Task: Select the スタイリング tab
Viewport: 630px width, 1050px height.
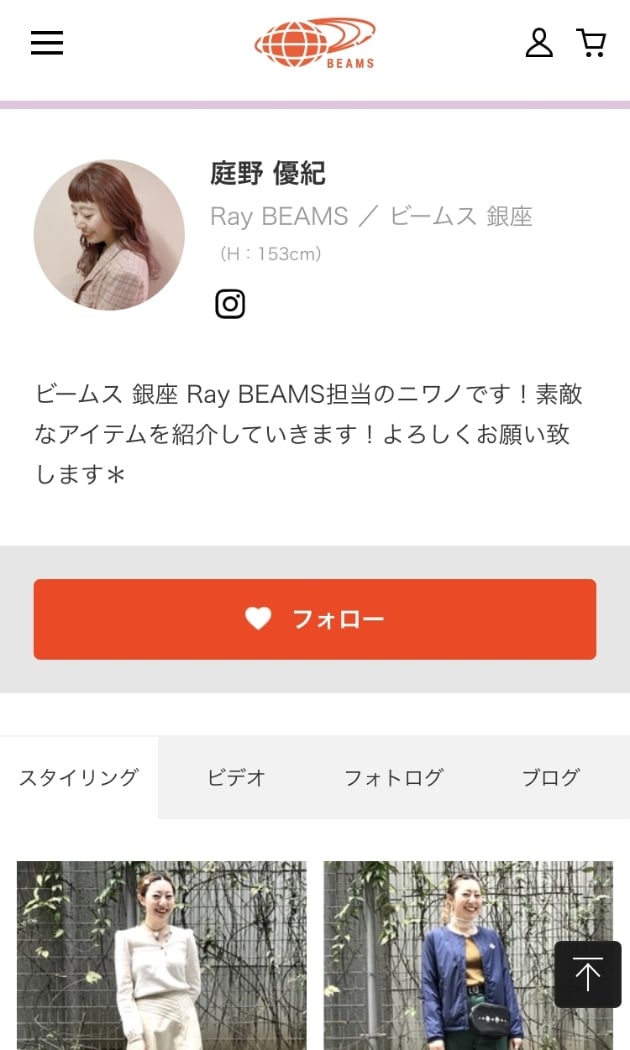Action: (79, 778)
